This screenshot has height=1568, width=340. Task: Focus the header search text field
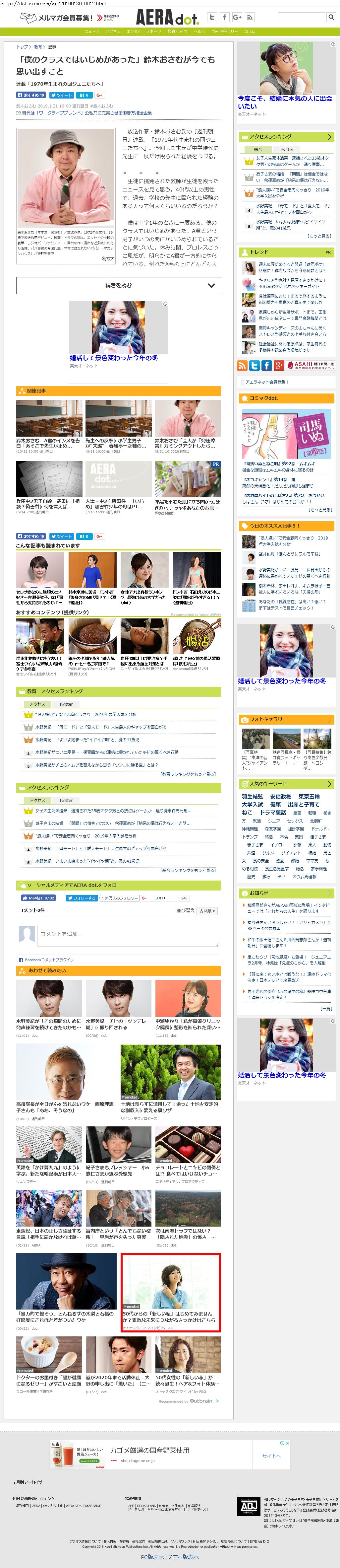[301, 17]
